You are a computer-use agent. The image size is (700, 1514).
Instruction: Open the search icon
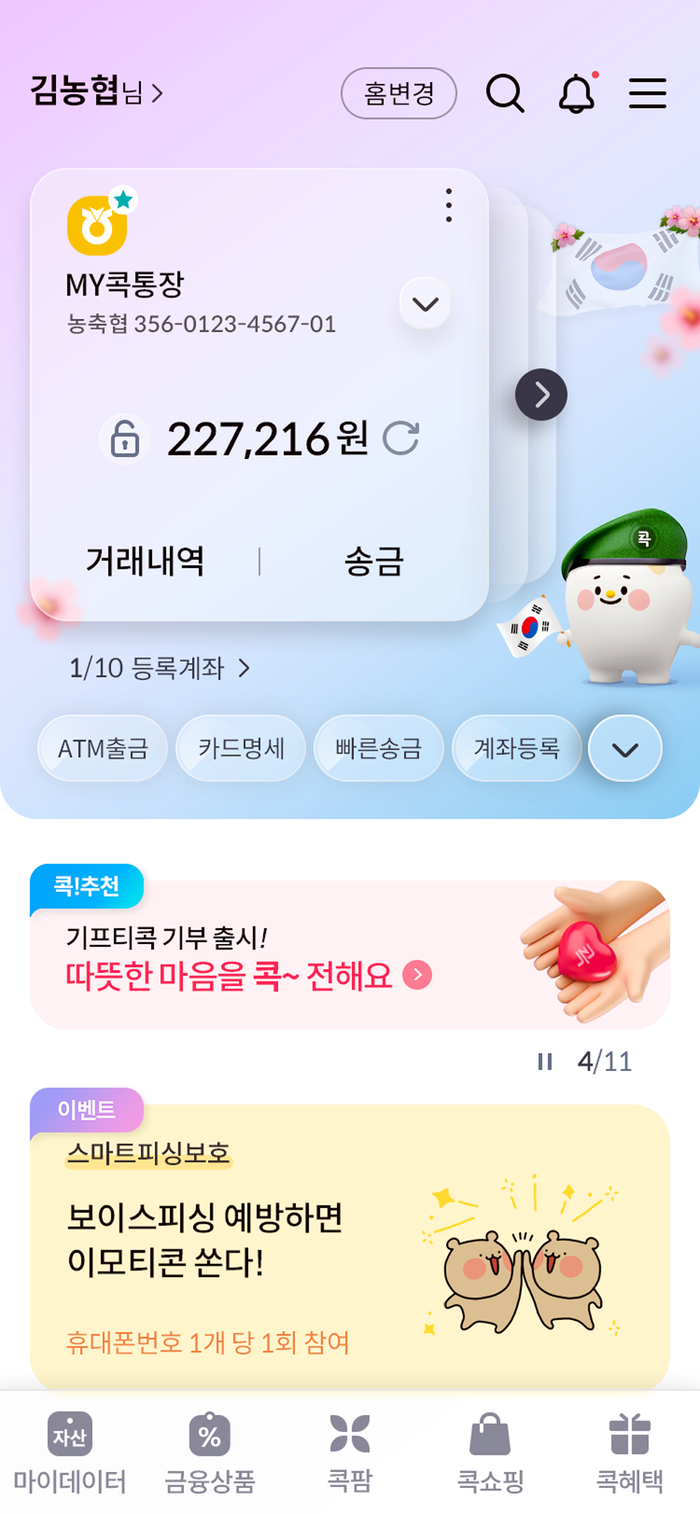tap(505, 94)
